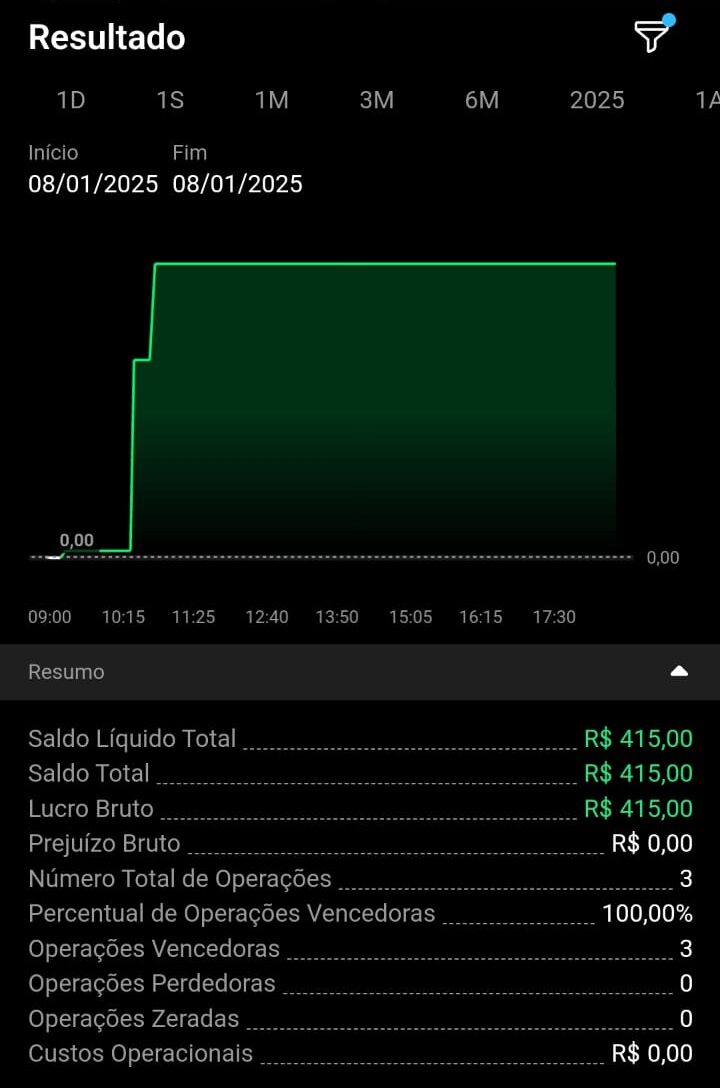The width and height of the screenshot is (720, 1088).
Task: Choose the 1M time range
Action: pyautogui.click(x=272, y=100)
